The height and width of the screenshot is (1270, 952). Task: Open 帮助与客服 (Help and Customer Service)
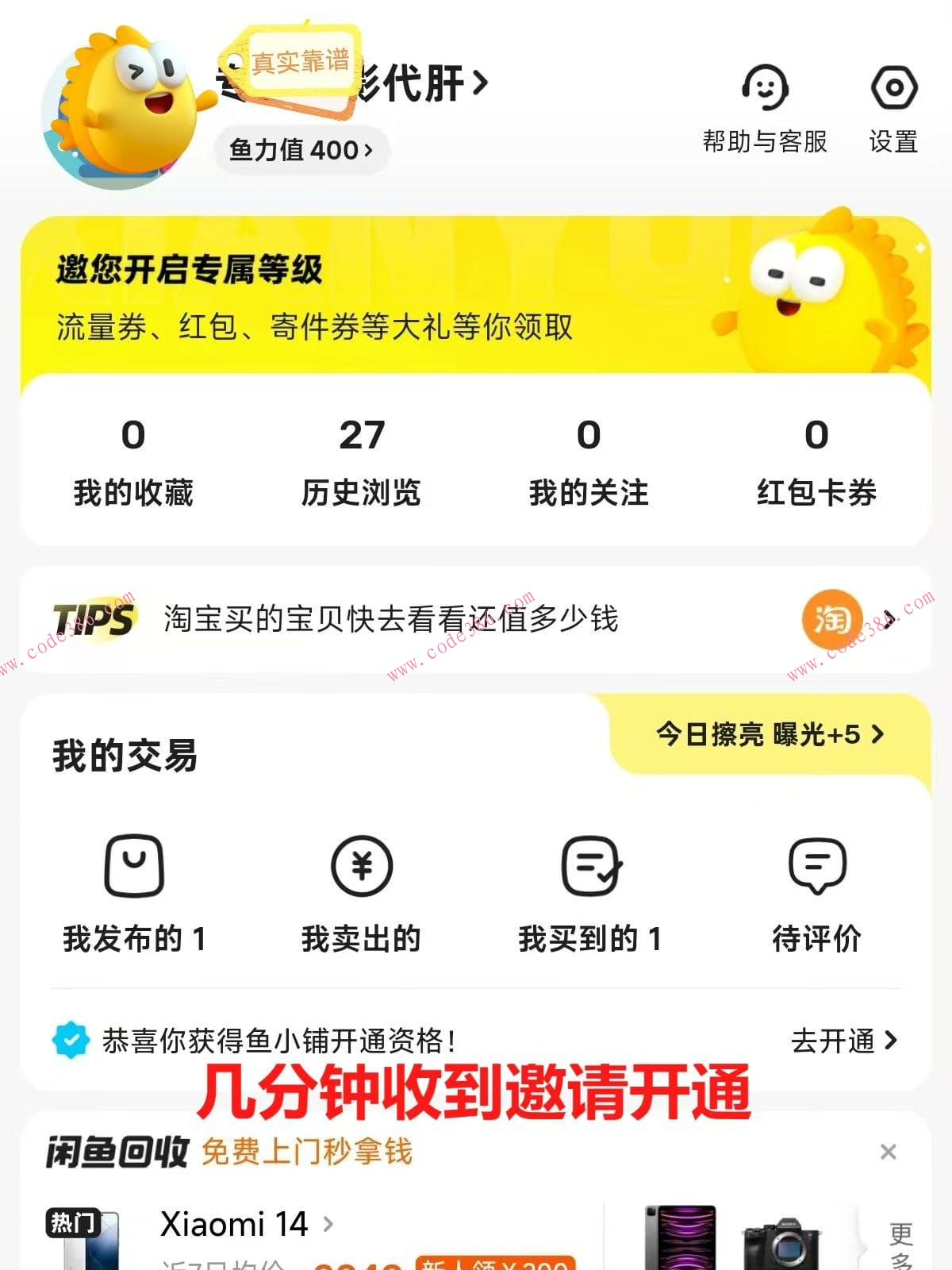[764, 107]
